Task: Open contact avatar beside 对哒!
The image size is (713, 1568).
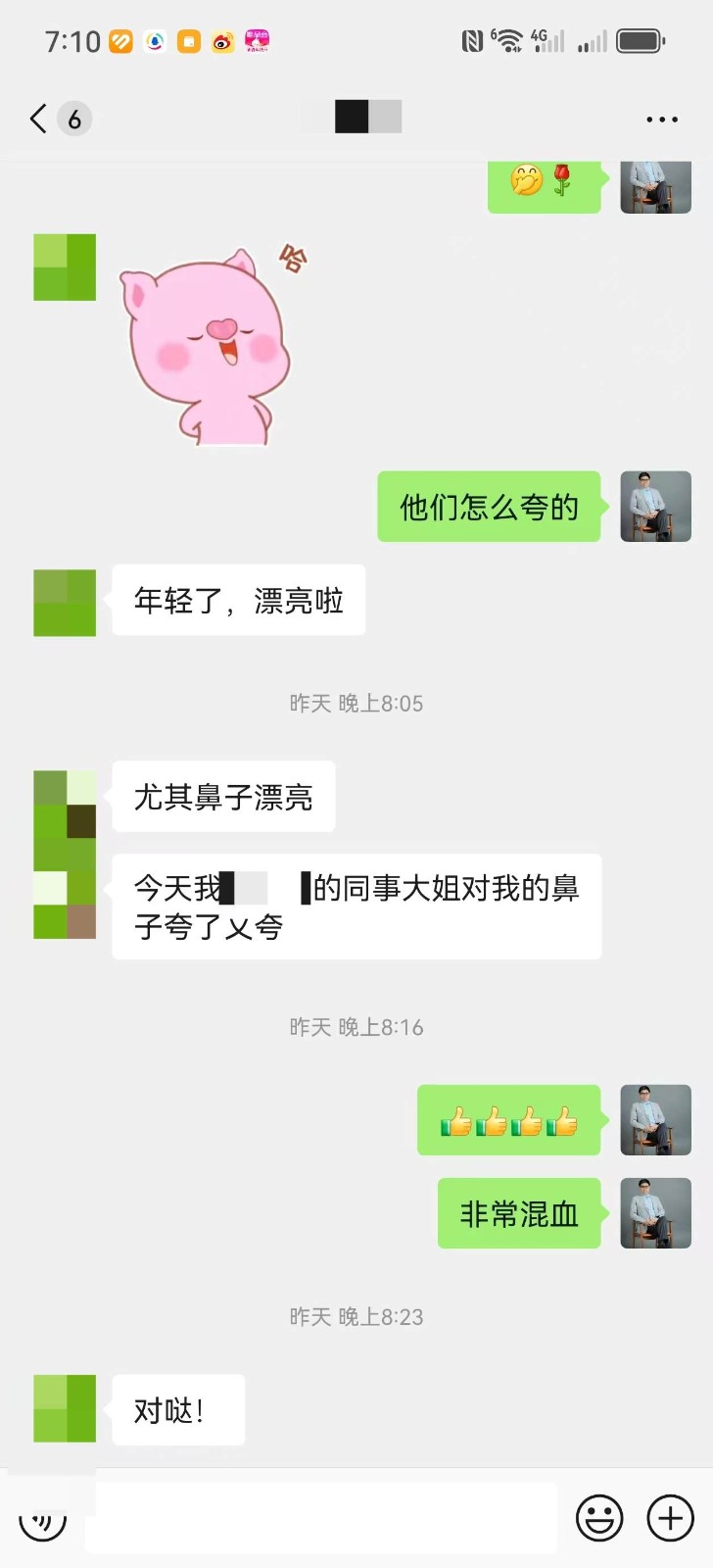Action: pyautogui.click(x=65, y=1408)
